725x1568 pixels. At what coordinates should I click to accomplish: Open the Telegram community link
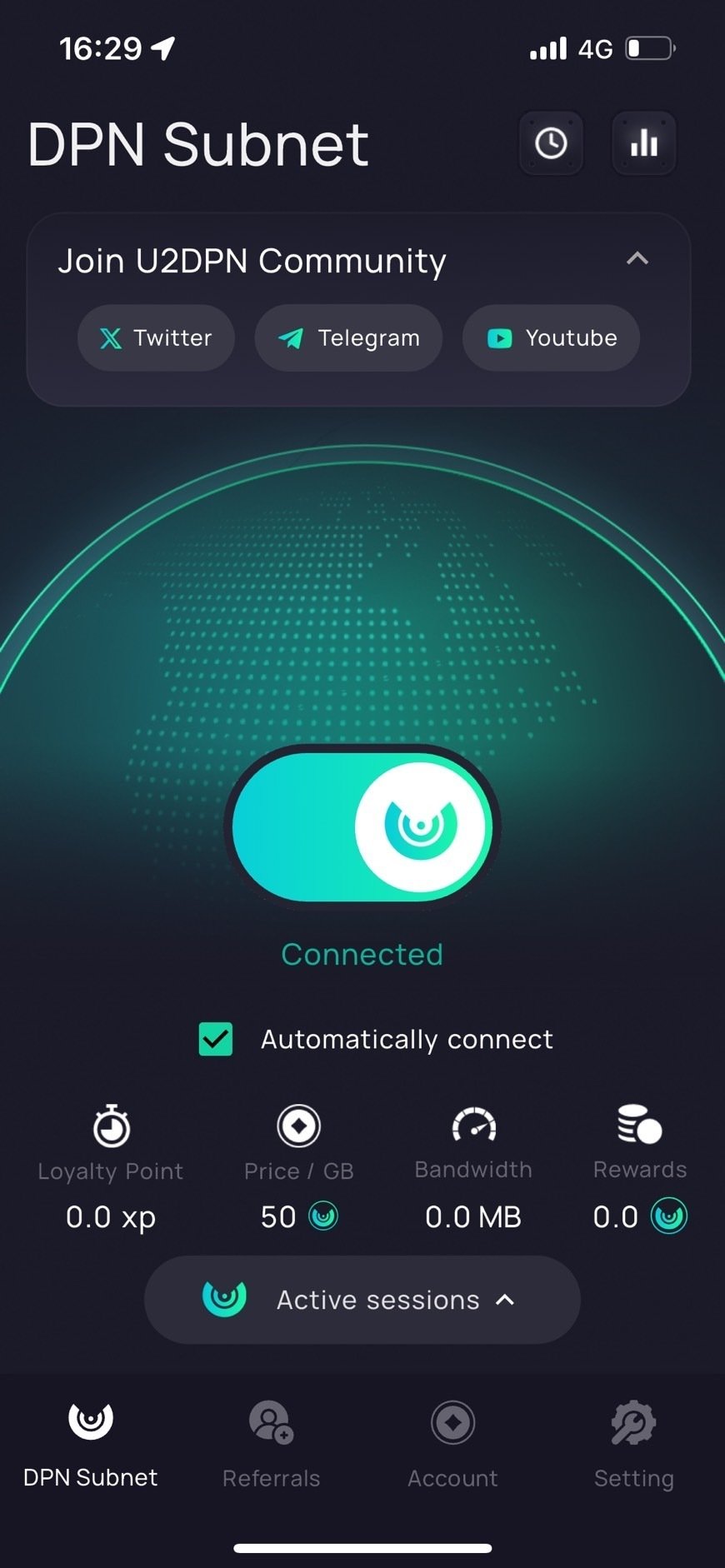click(348, 337)
